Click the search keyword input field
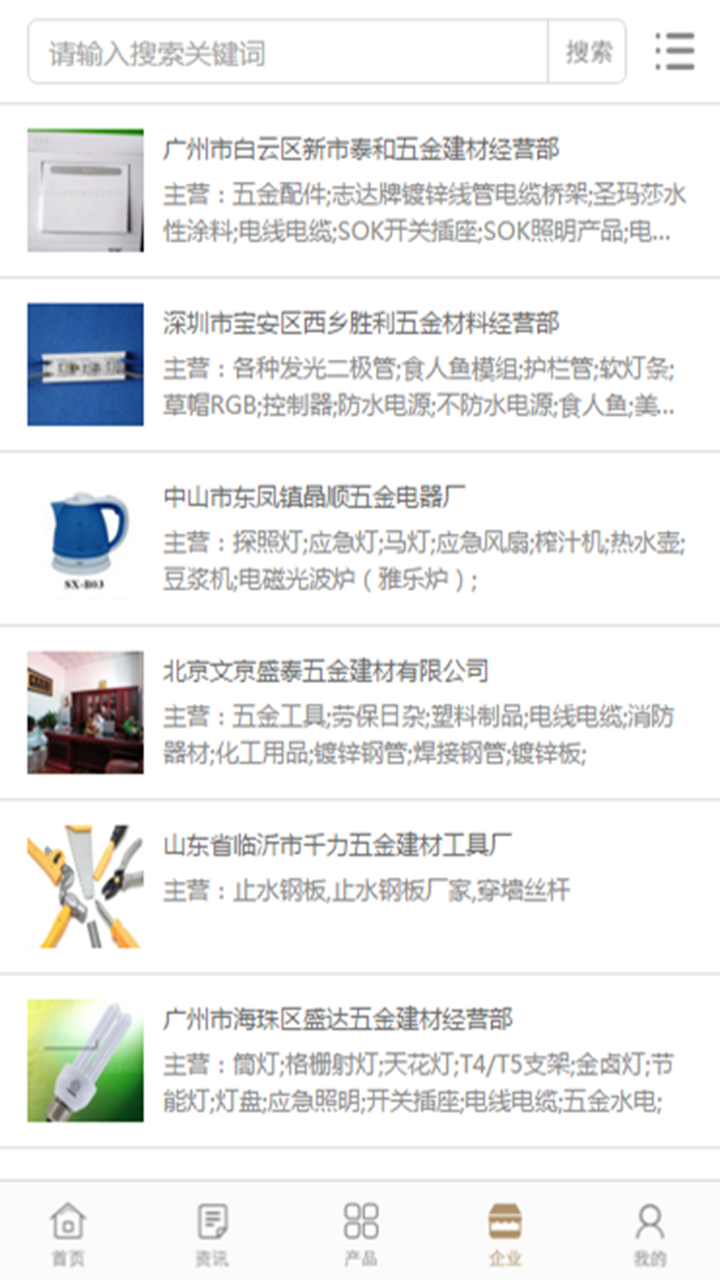 (x=280, y=52)
